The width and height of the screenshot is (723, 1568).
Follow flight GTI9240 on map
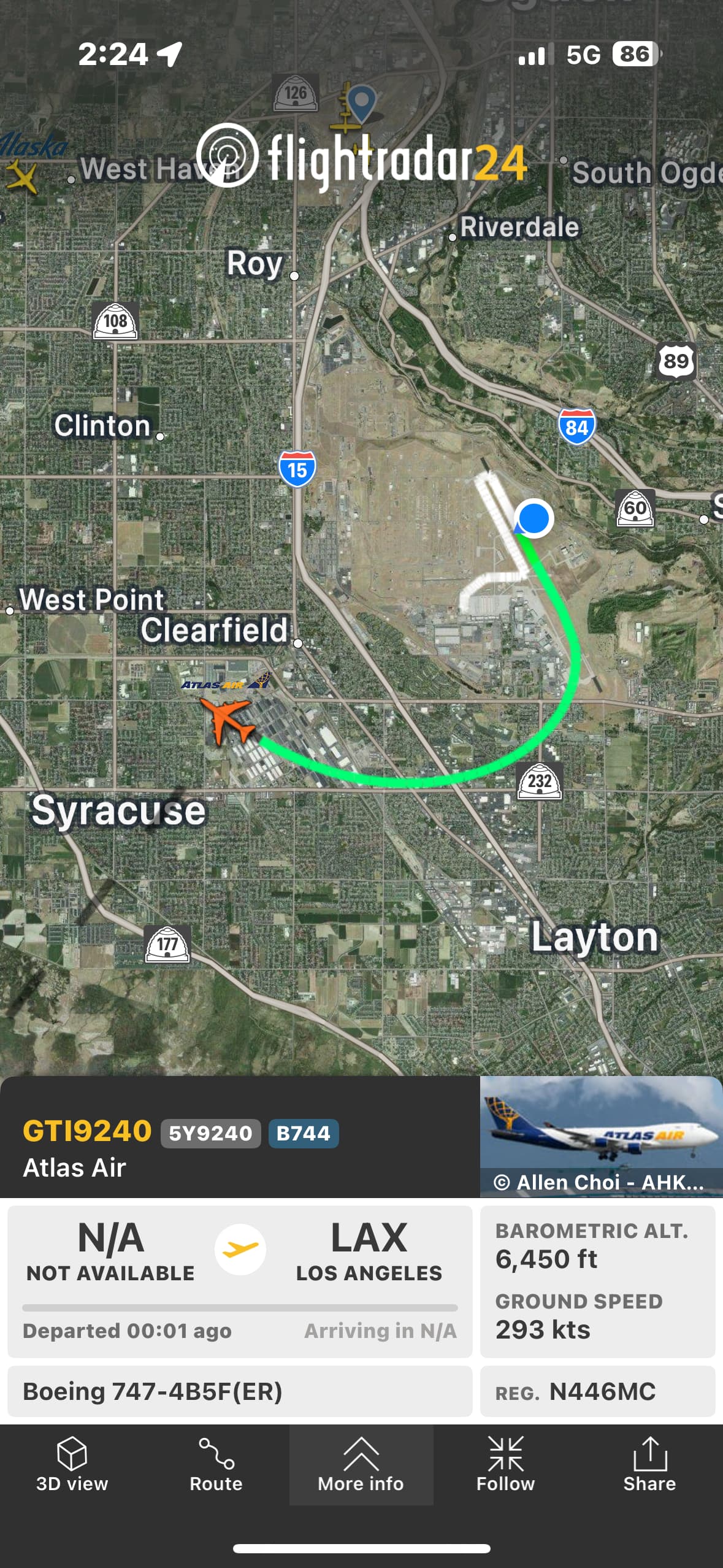[505, 1466]
